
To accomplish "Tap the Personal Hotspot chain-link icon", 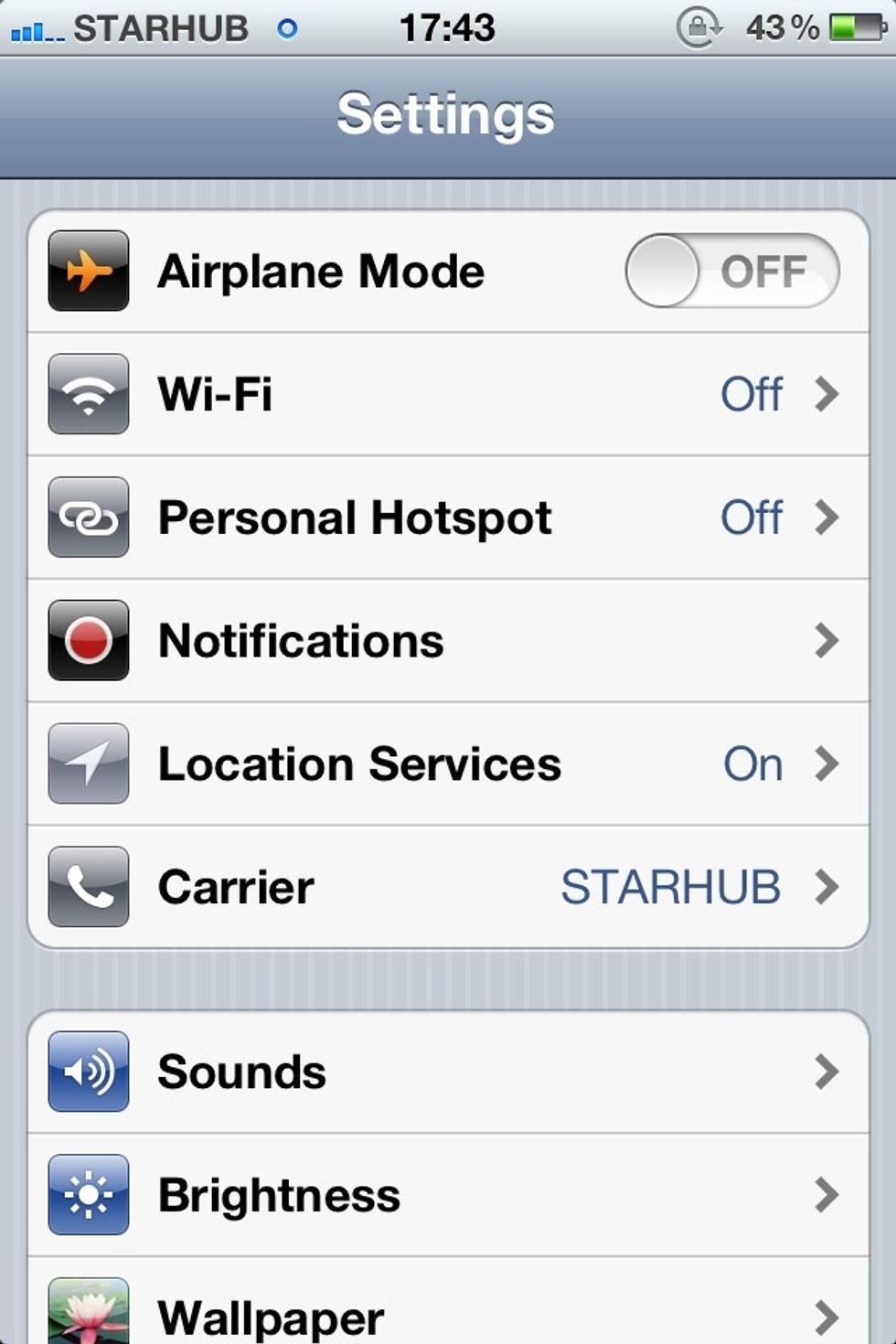I will click(x=88, y=517).
